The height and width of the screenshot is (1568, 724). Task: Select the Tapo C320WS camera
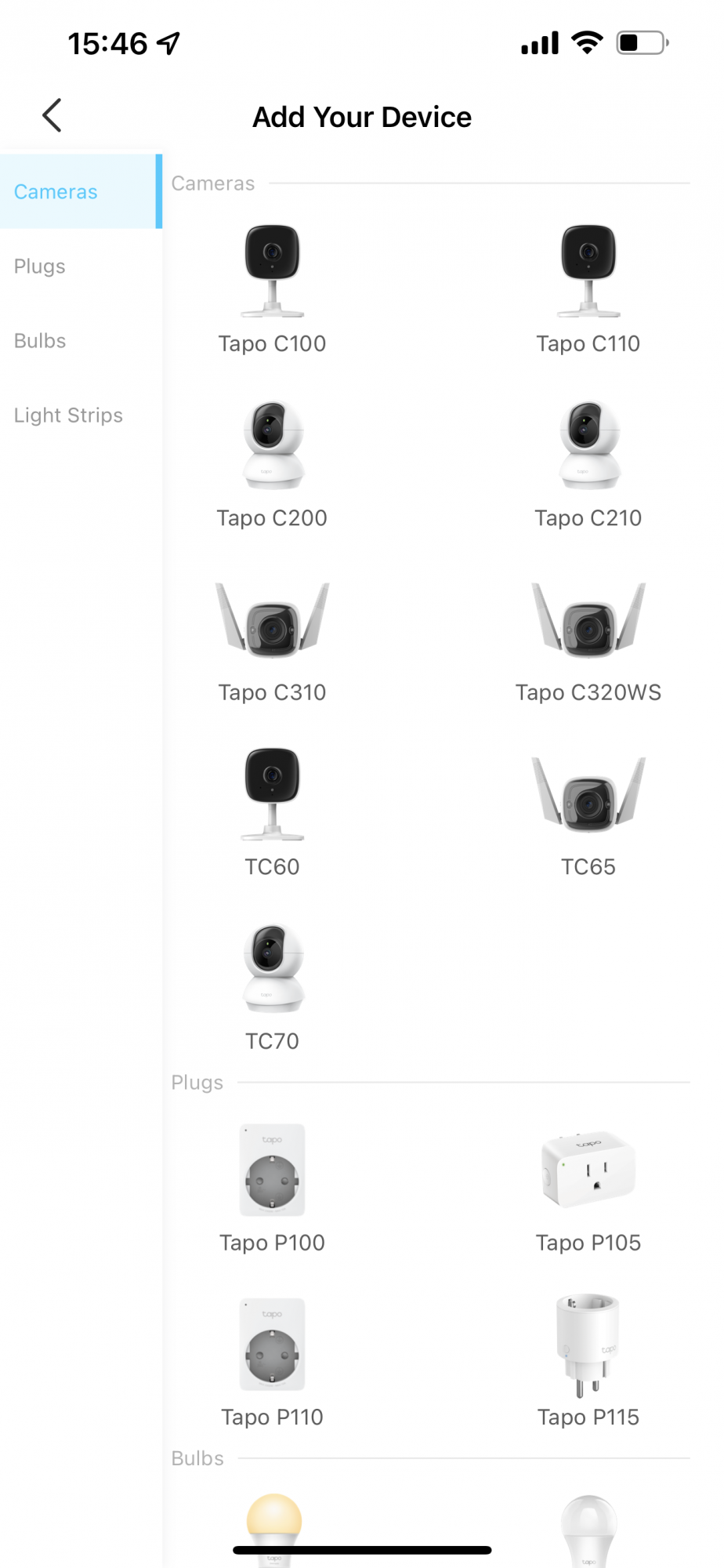click(x=588, y=637)
